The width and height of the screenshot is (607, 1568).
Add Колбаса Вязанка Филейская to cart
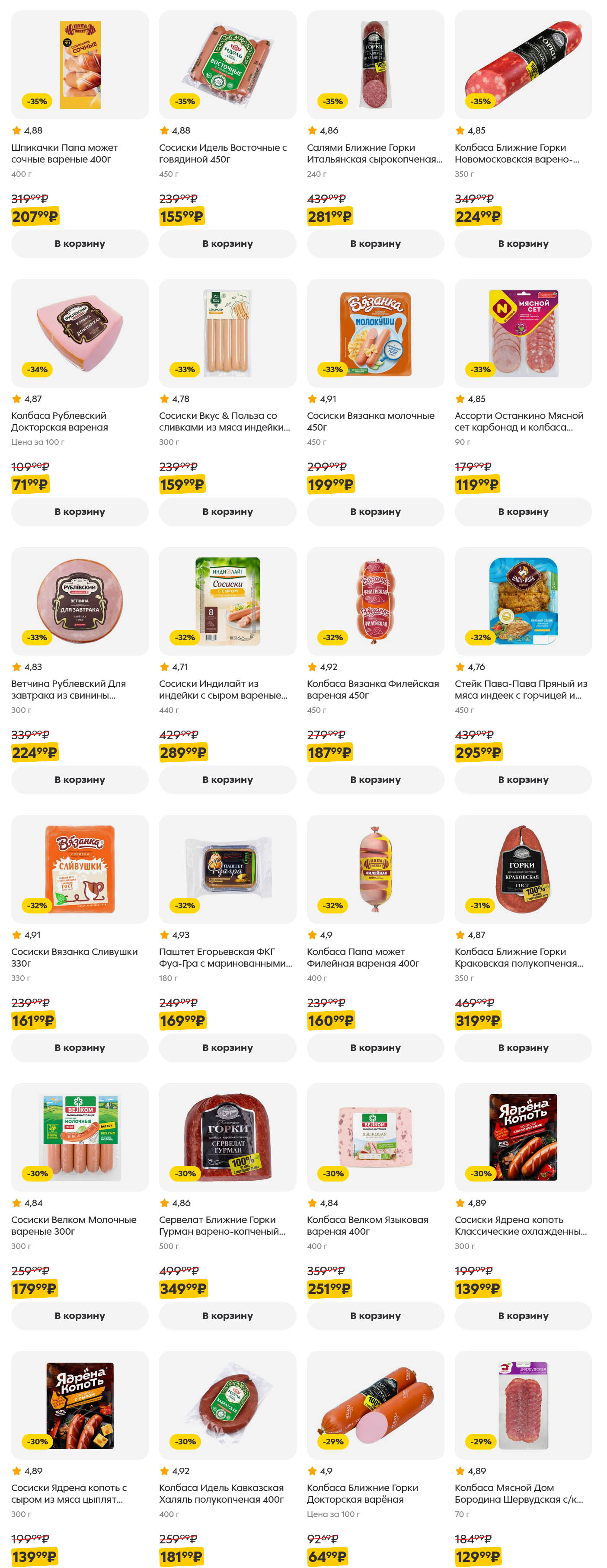pos(375,779)
